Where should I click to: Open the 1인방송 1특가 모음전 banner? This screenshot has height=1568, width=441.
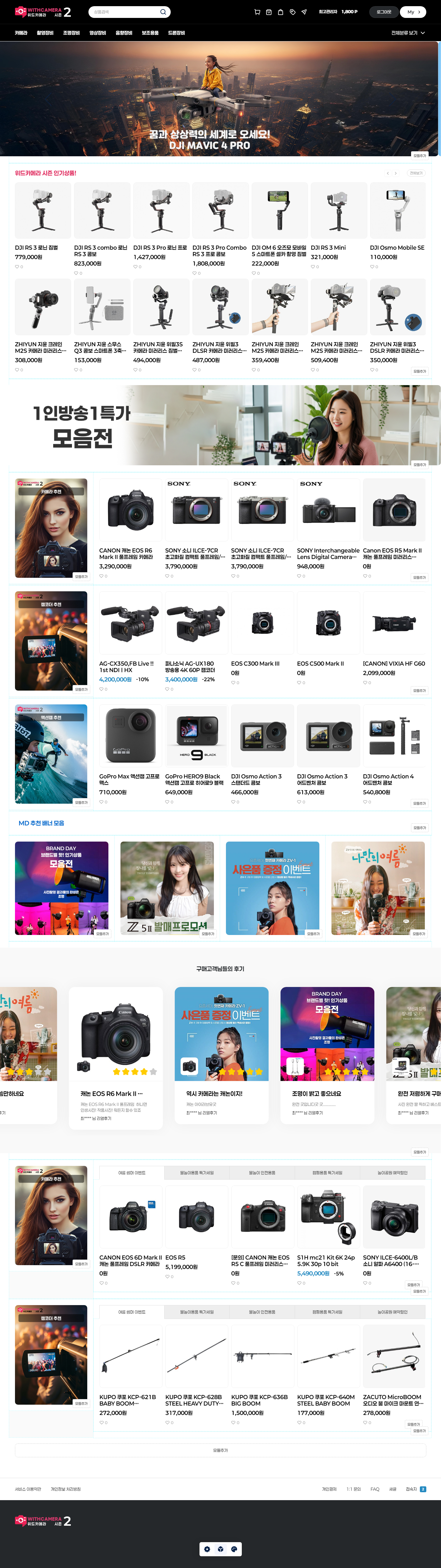220,425
